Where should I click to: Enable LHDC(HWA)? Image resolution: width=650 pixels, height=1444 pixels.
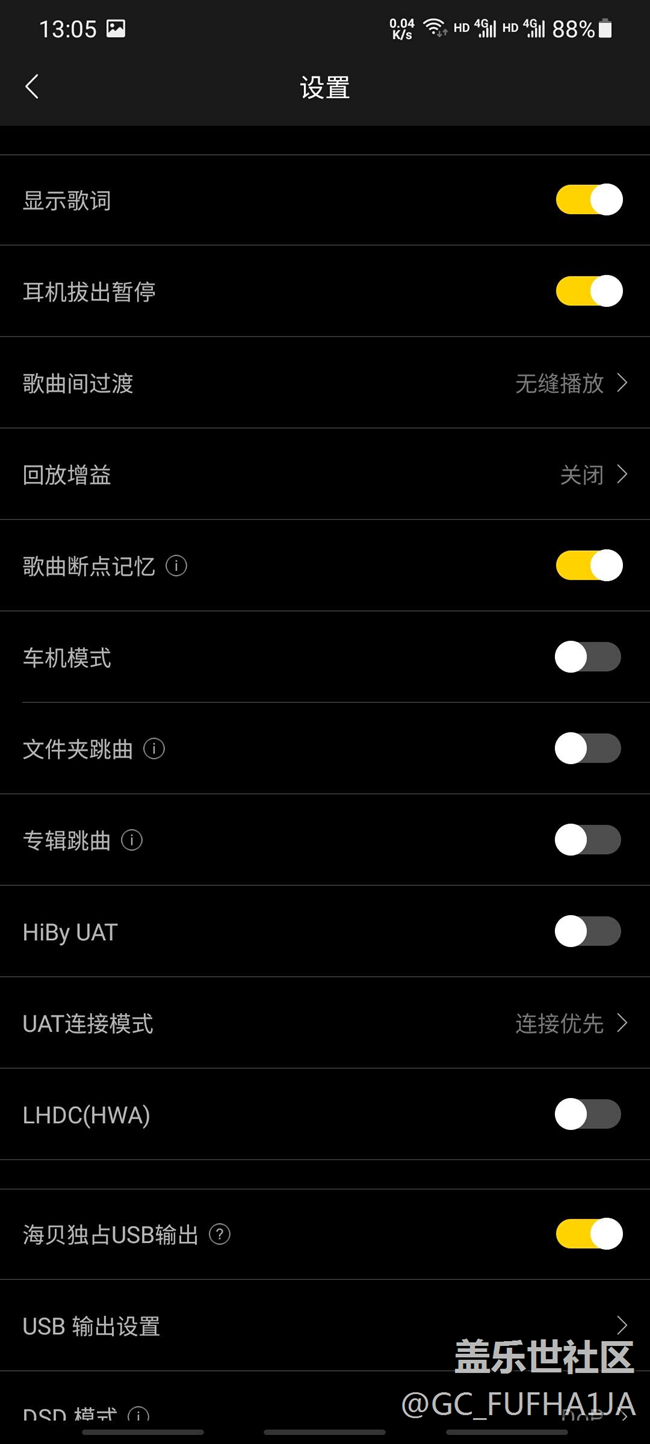coord(588,1114)
